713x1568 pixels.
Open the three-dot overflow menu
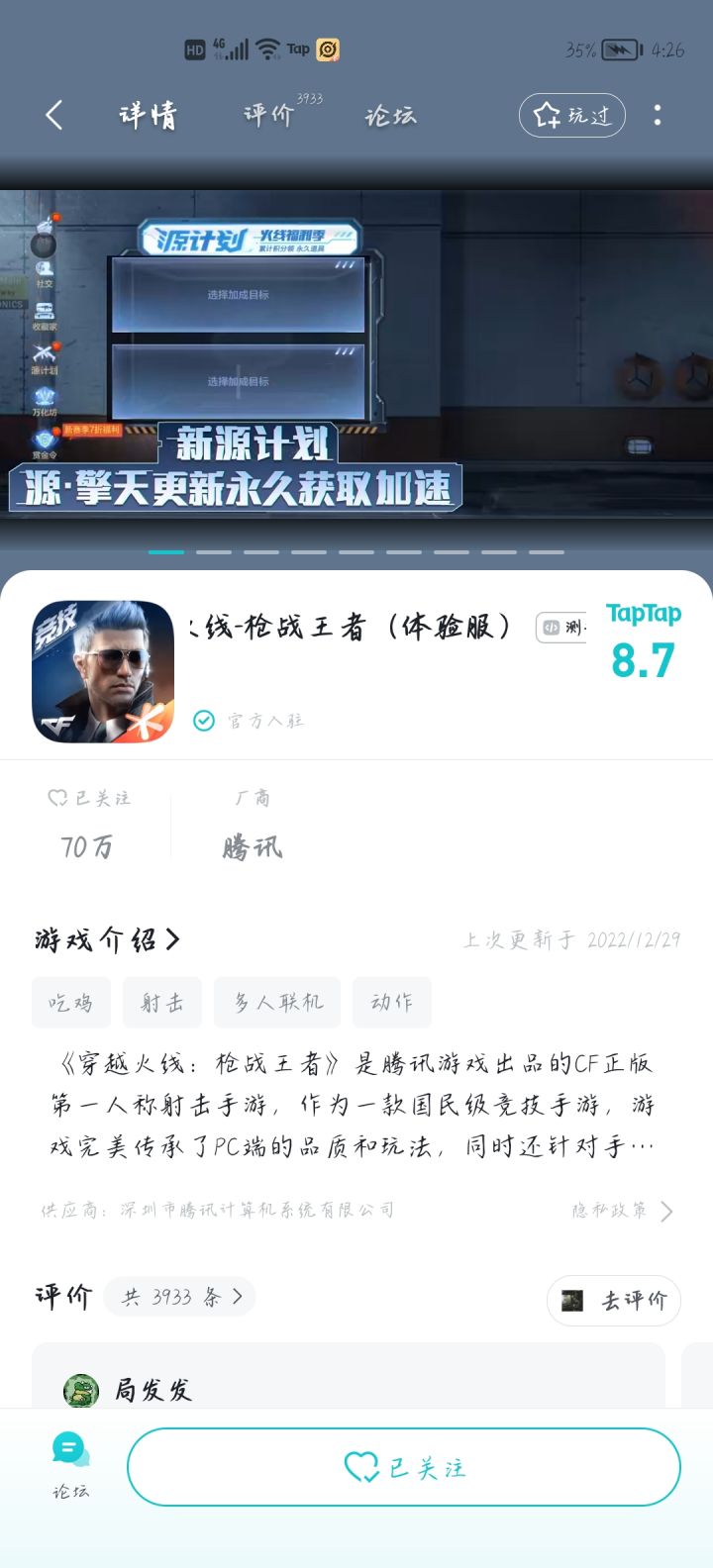(x=657, y=117)
